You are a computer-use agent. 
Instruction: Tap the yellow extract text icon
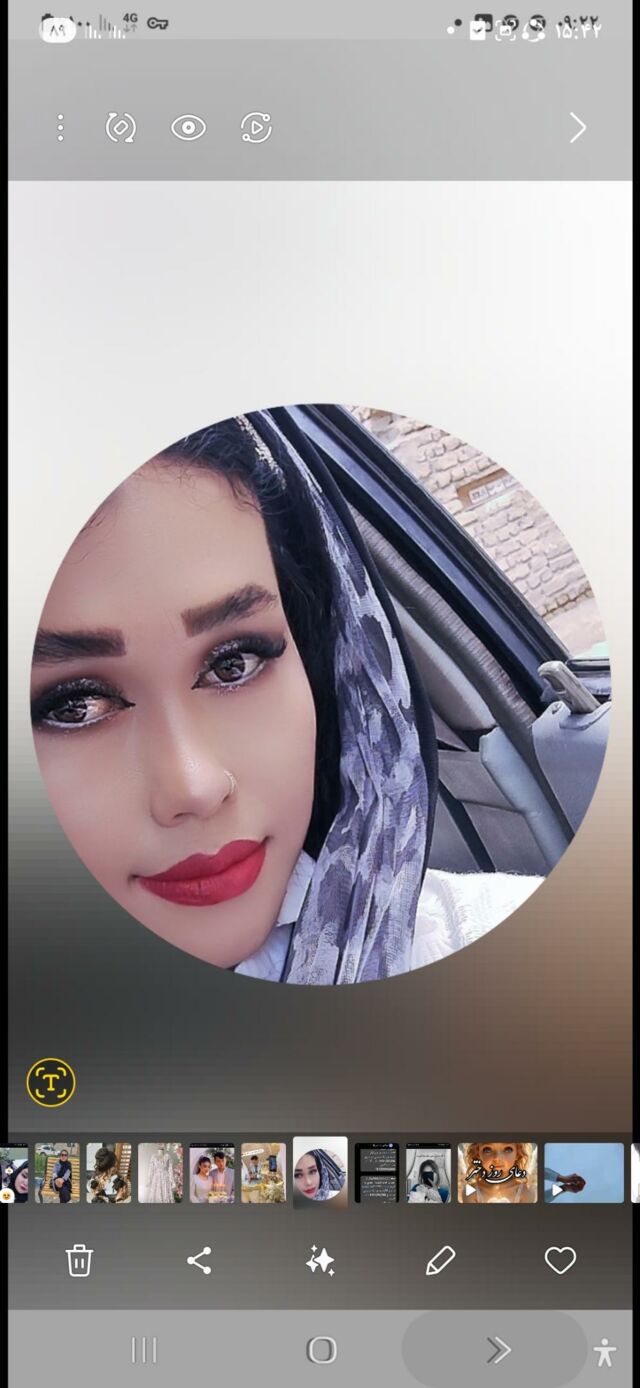click(51, 1082)
